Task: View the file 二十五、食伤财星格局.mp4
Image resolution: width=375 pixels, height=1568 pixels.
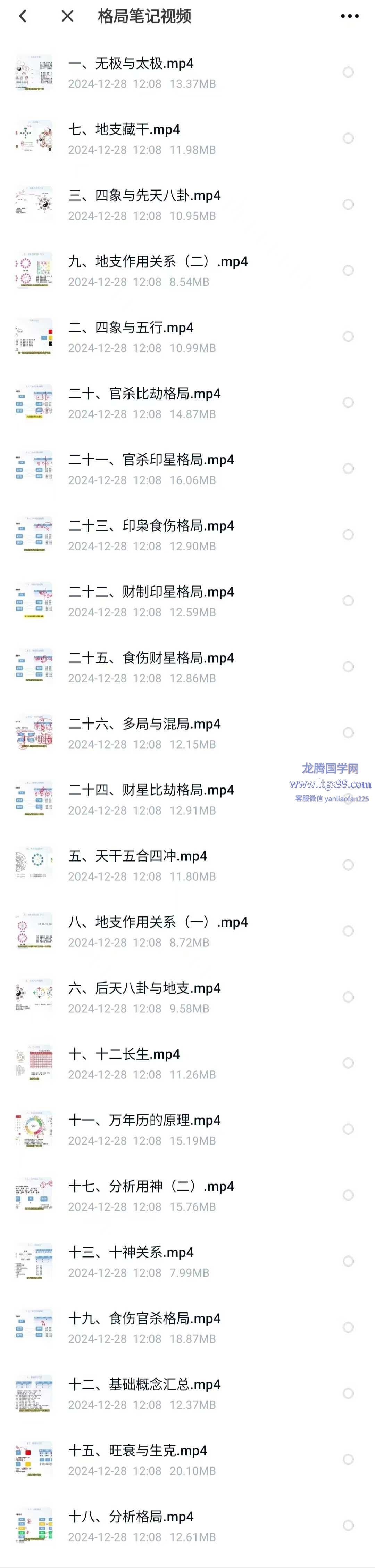Action: click(151, 658)
